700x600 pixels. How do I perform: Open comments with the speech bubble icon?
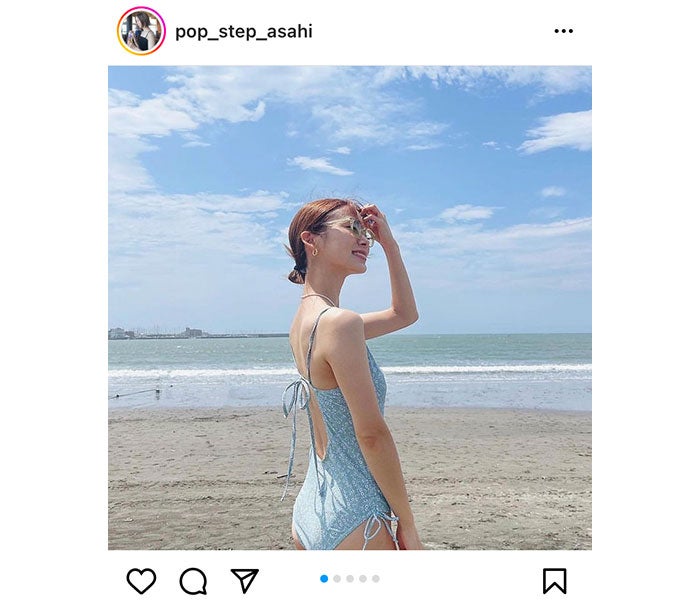click(x=193, y=581)
